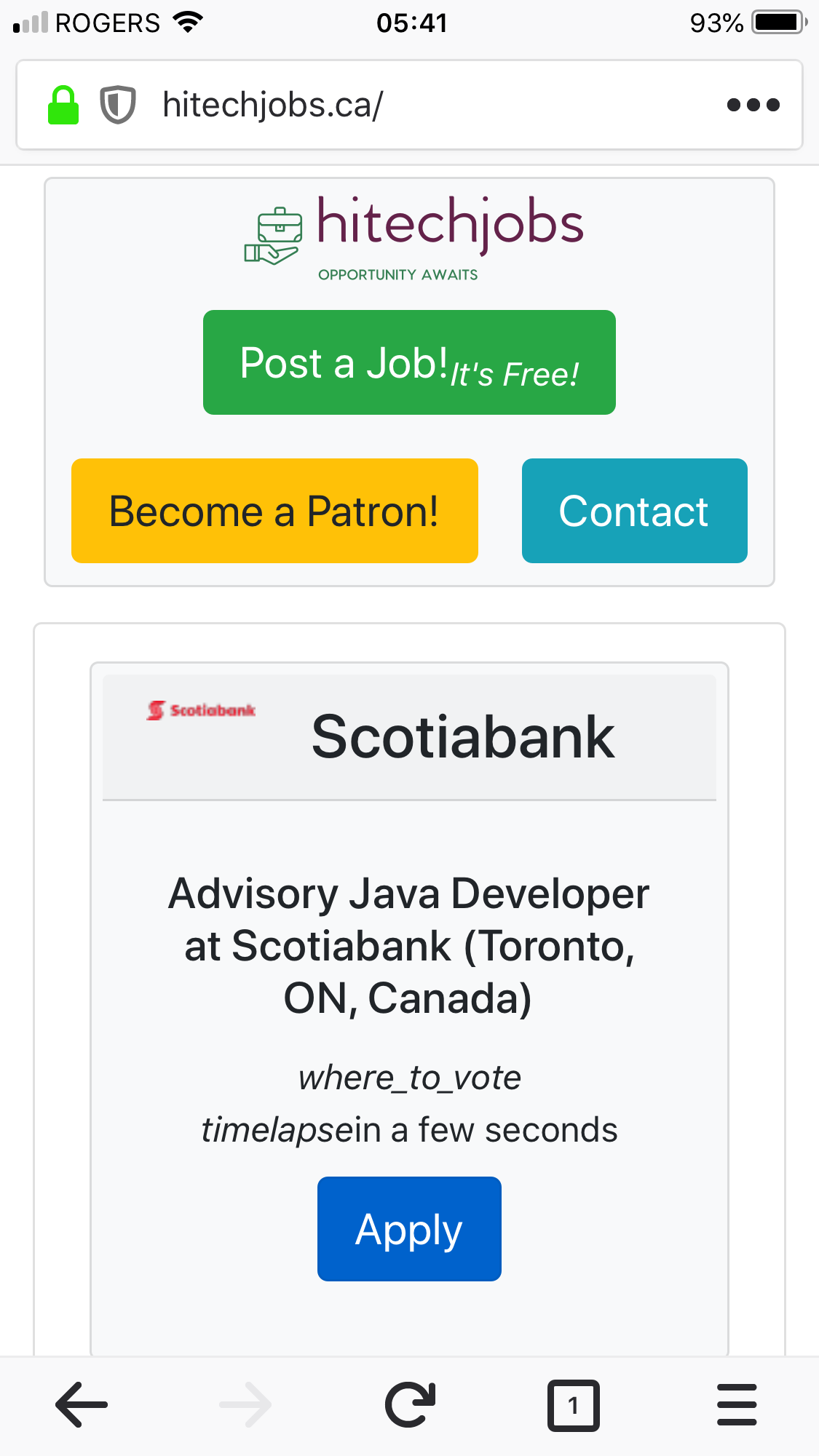Open the tab switcher showing one tab
This screenshot has width=819, height=1456.
click(x=573, y=1404)
